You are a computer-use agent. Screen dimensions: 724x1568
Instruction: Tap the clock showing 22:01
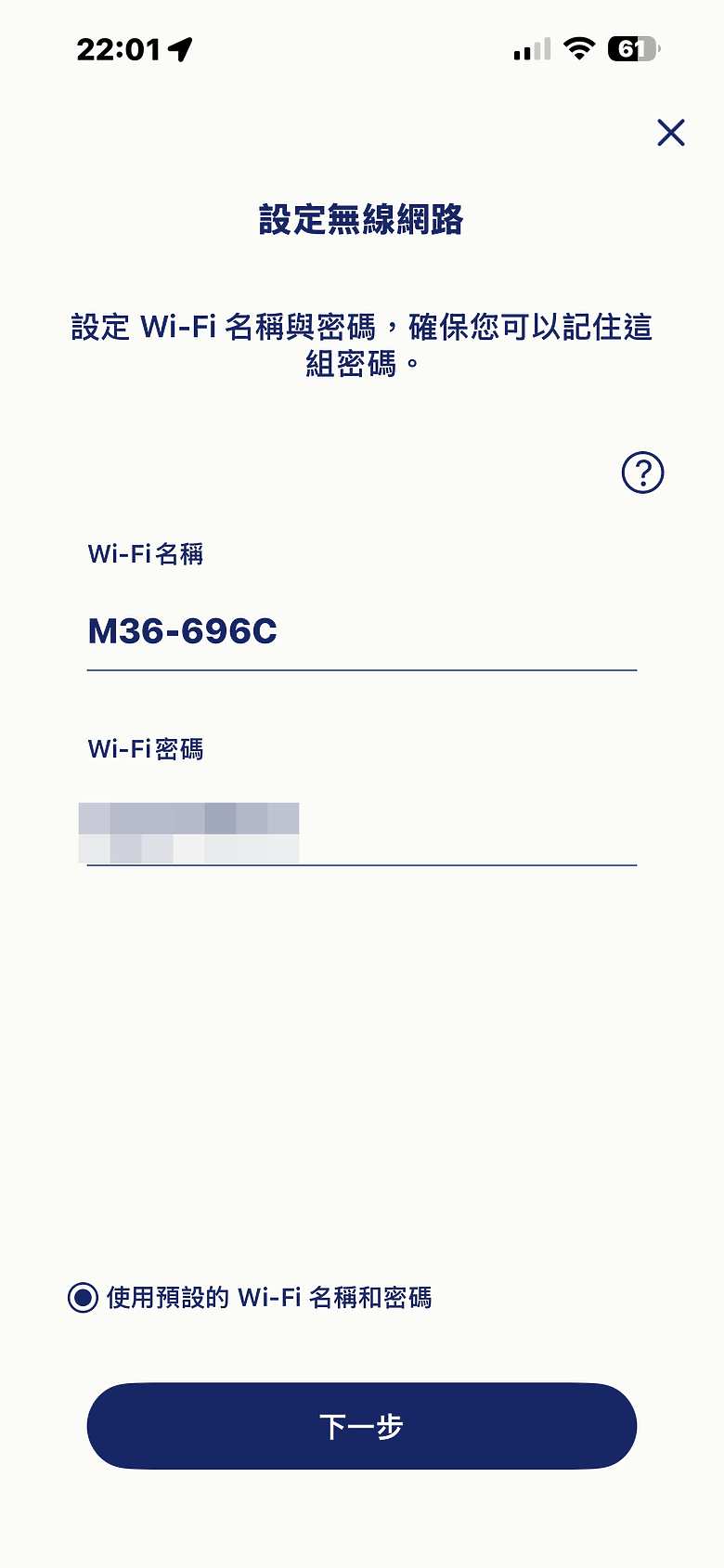point(117,48)
